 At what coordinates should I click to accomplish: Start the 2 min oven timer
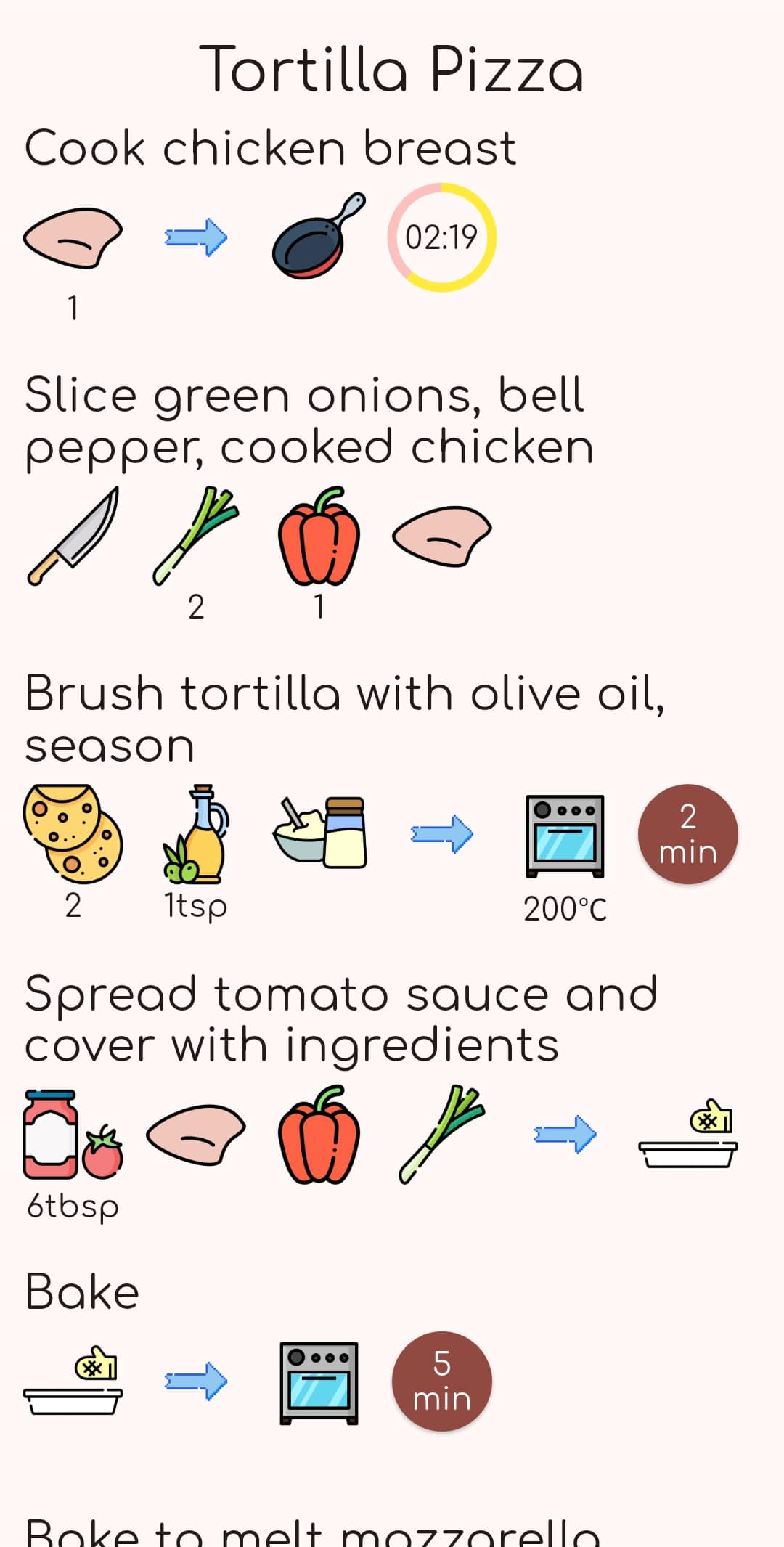click(x=687, y=834)
